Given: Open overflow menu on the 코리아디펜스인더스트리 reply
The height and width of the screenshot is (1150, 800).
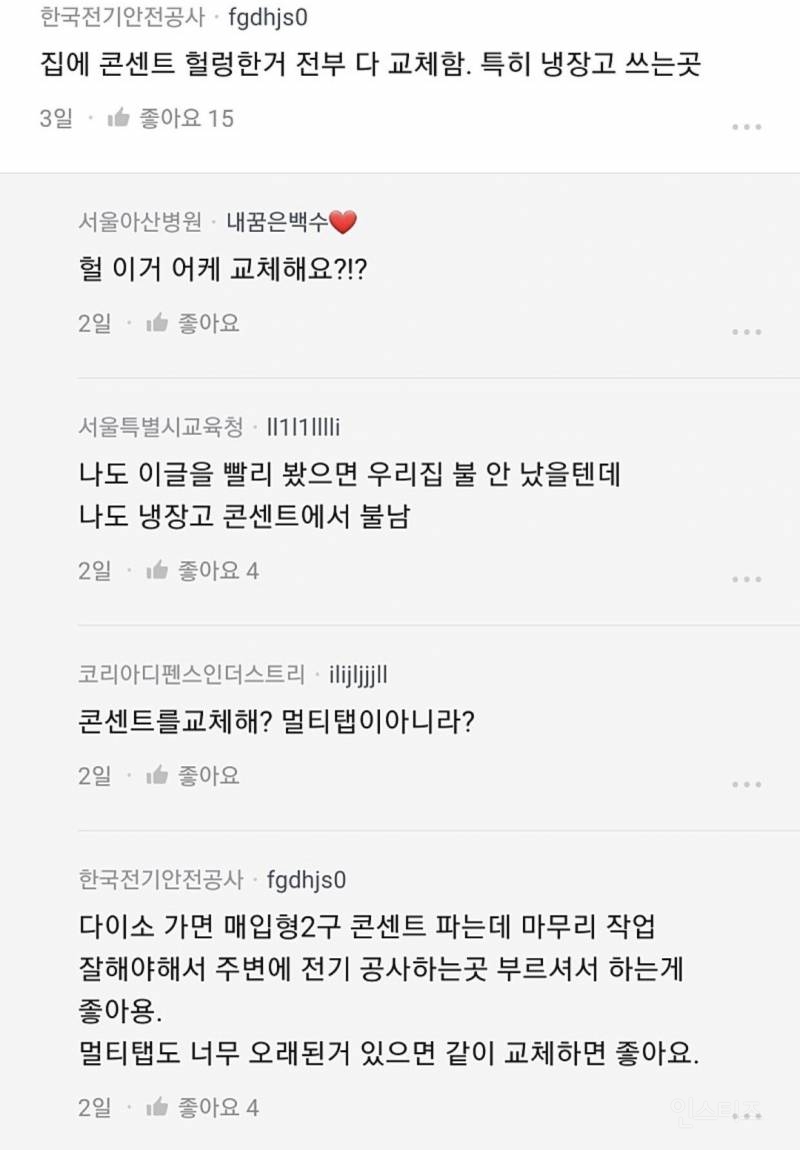Looking at the screenshot, I should point(747,784).
